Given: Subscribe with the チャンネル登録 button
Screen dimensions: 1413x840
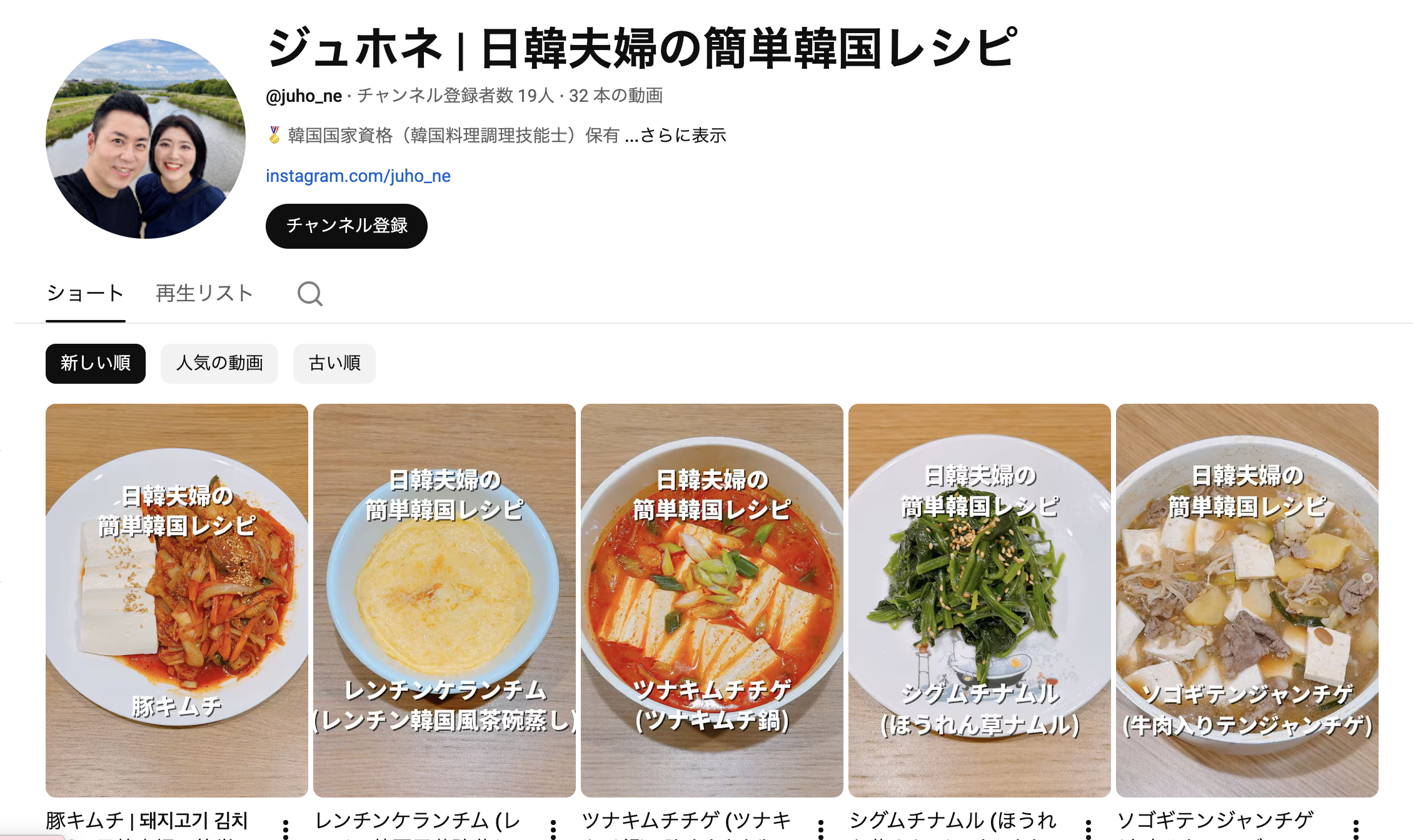Looking at the screenshot, I should 346,226.
